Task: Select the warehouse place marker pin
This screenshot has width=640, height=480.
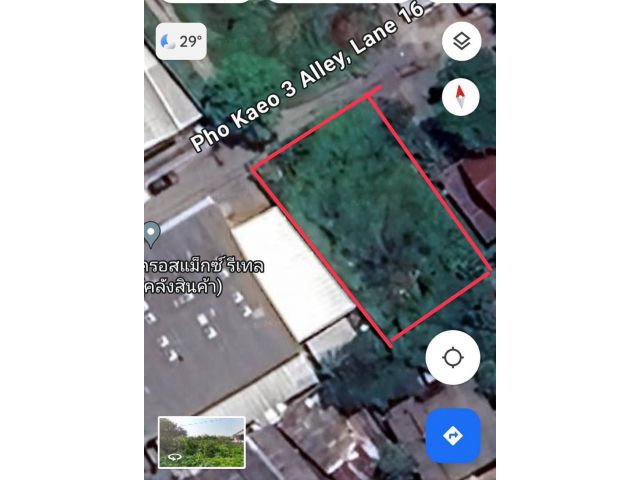Action: click(x=152, y=234)
